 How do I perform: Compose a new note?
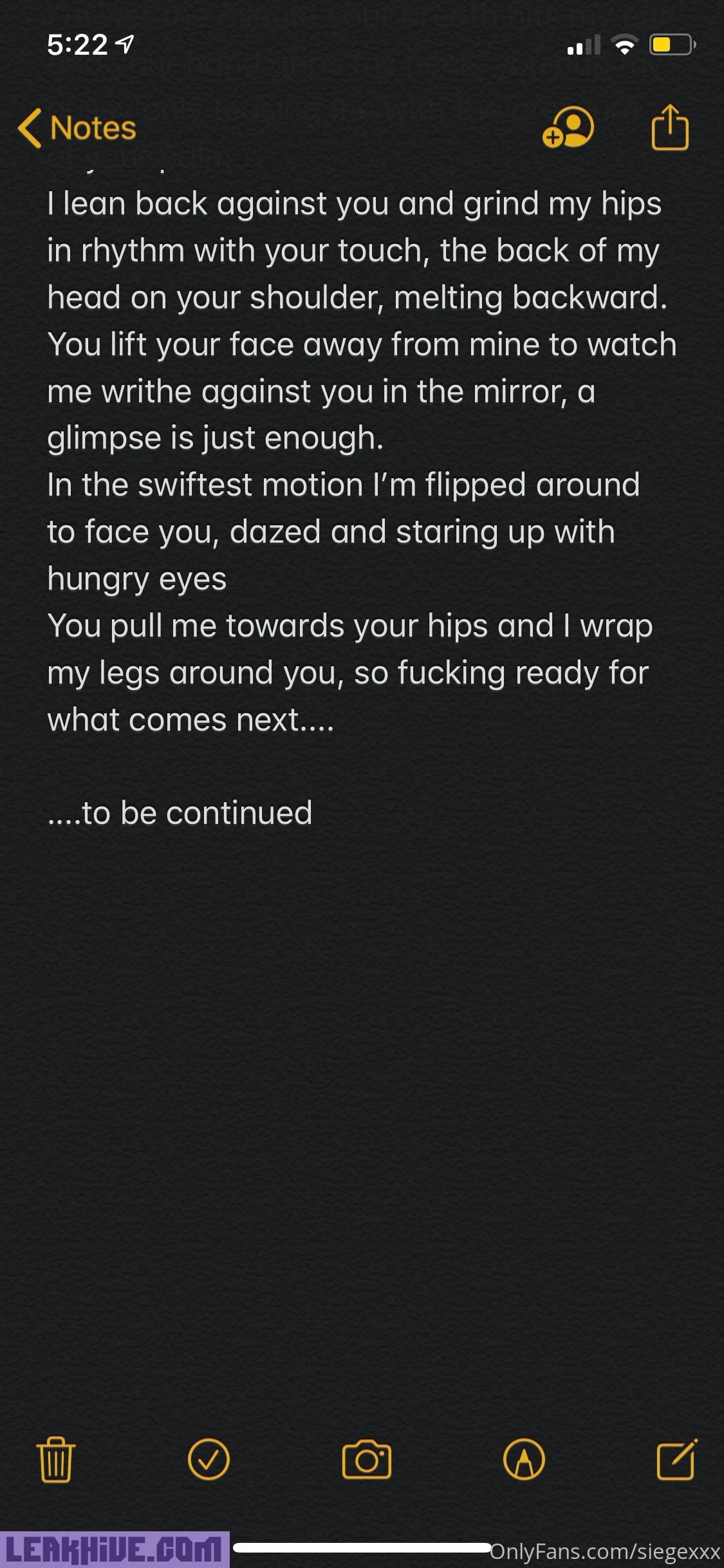tap(676, 1459)
